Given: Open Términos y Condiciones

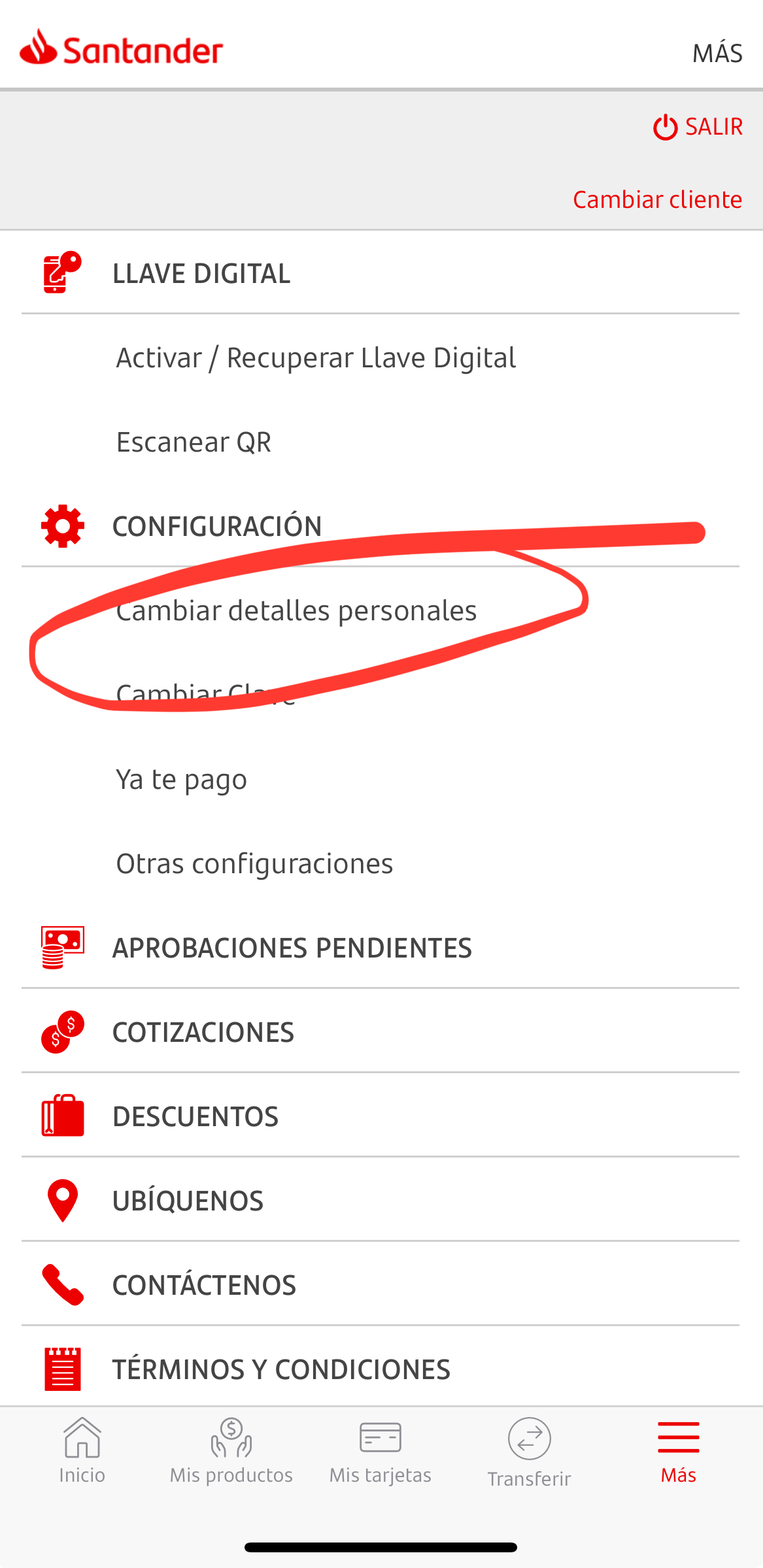Looking at the screenshot, I should point(281,1370).
